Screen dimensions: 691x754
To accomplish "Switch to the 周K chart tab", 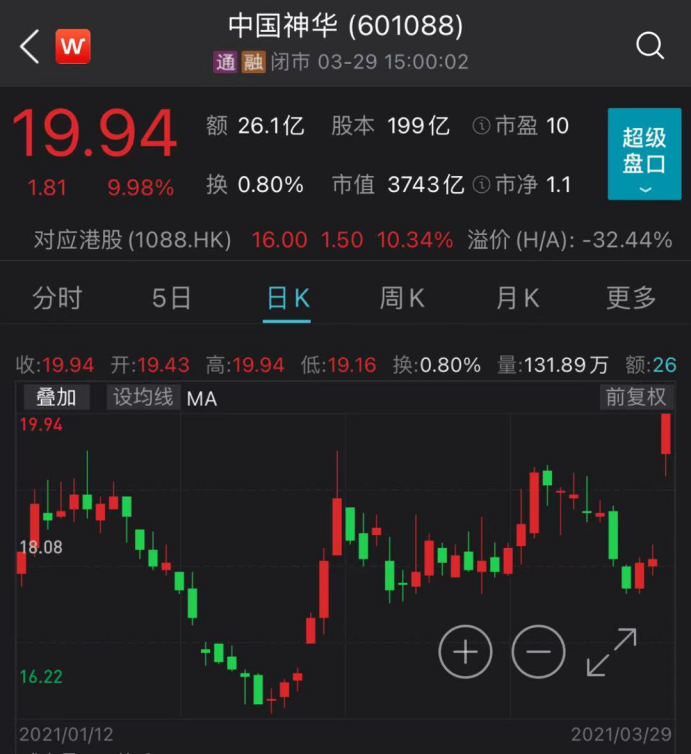I will pyautogui.click(x=402, y=297).
